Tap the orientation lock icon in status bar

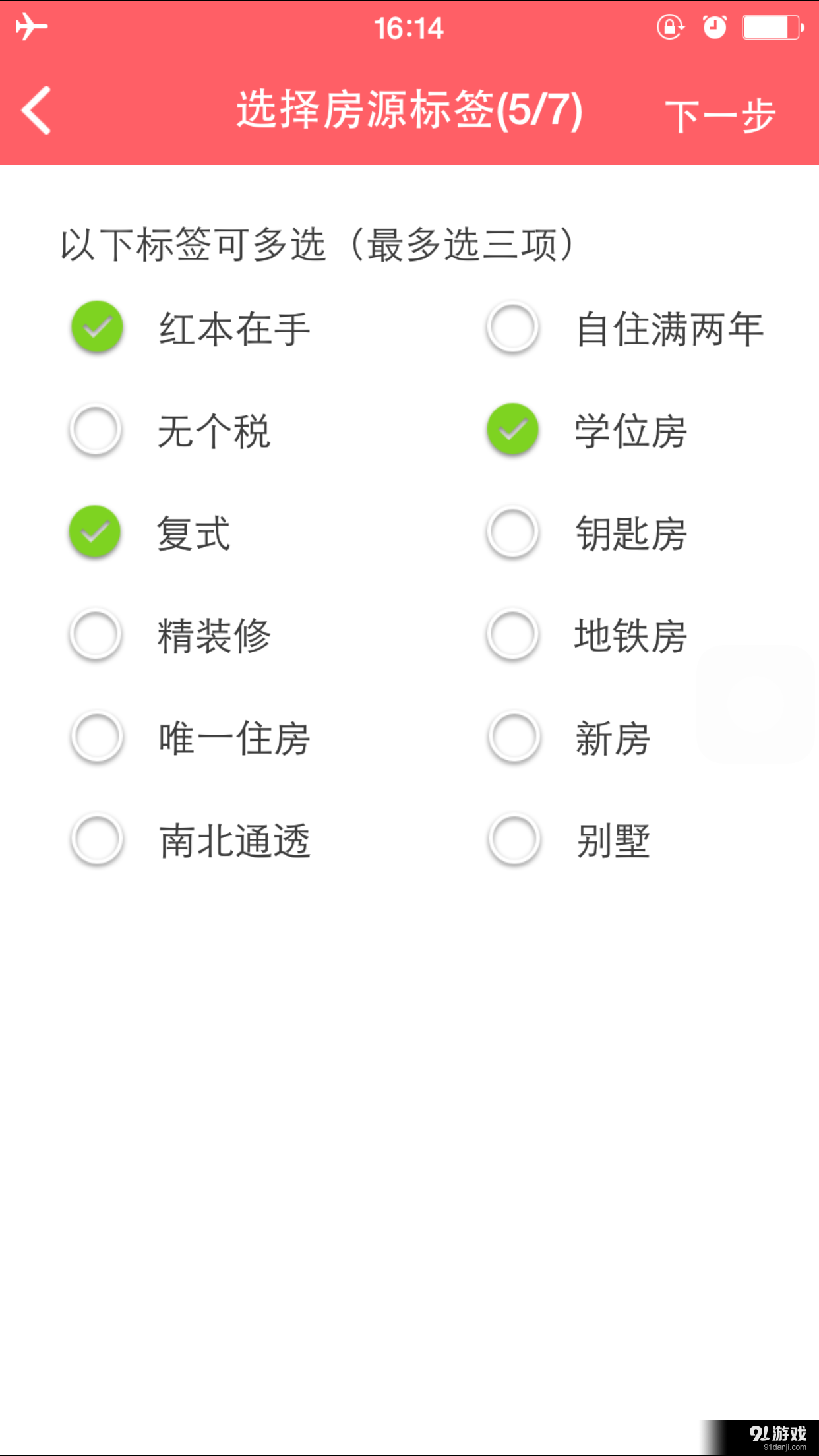[669, 28]
